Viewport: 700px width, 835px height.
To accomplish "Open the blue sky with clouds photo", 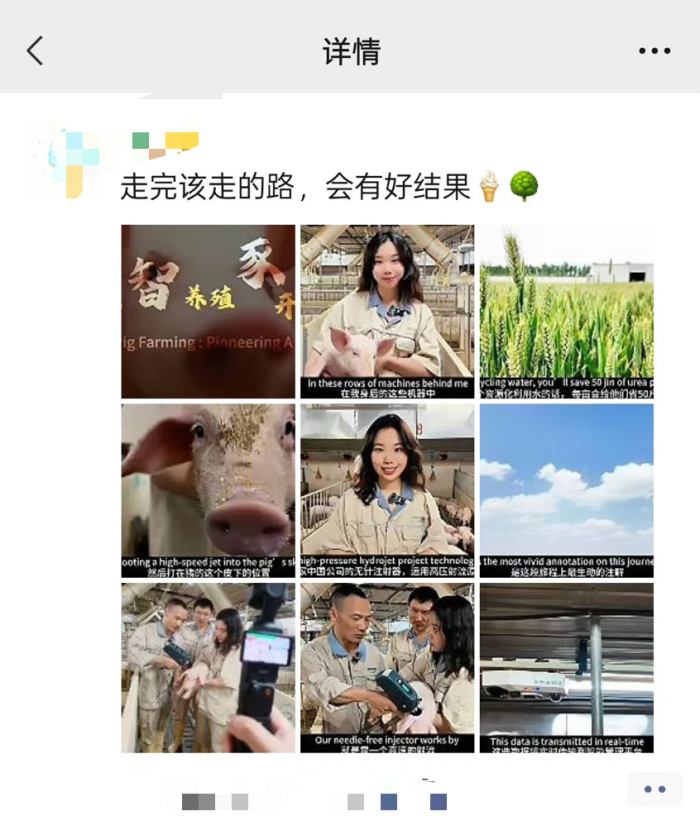I will (x=566, y=490).
